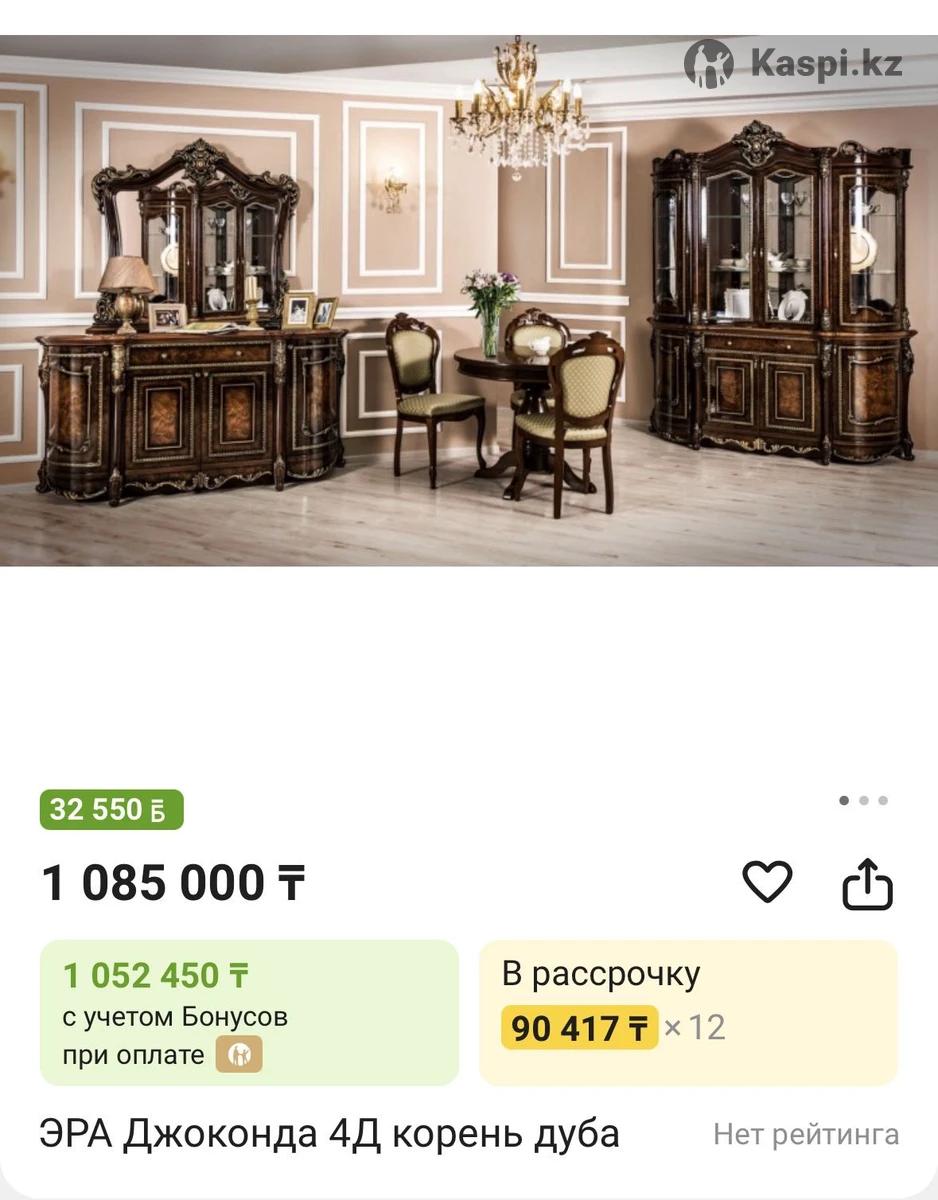Viewport: 938px width, 1200px height.
Task: Tap the image page indicator dots
Action: (863, 800)
